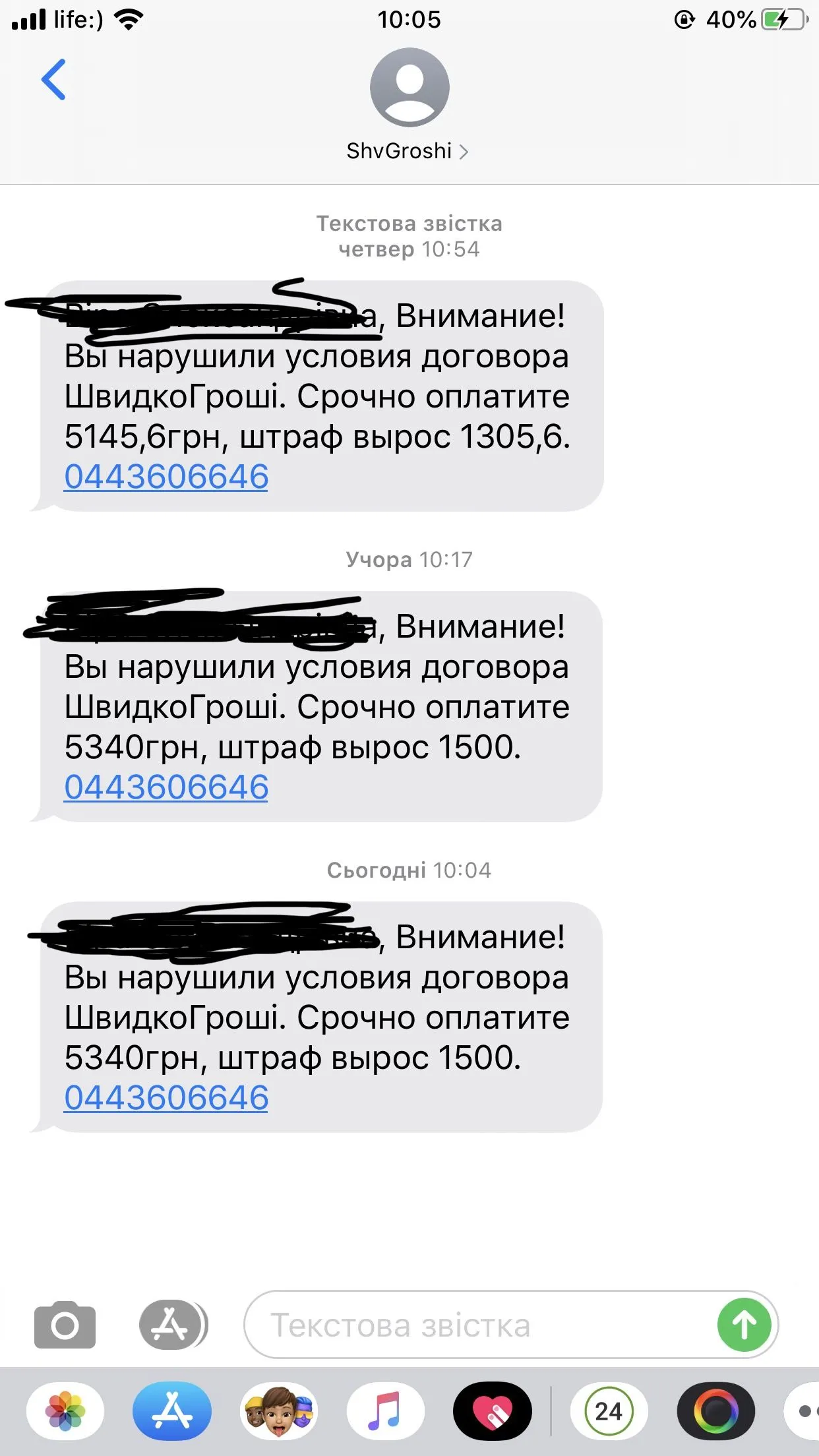The width and height of the screenshot is (819, 1456).
Task: Send the message with green arrow
Action: (x=744, y=1325)
